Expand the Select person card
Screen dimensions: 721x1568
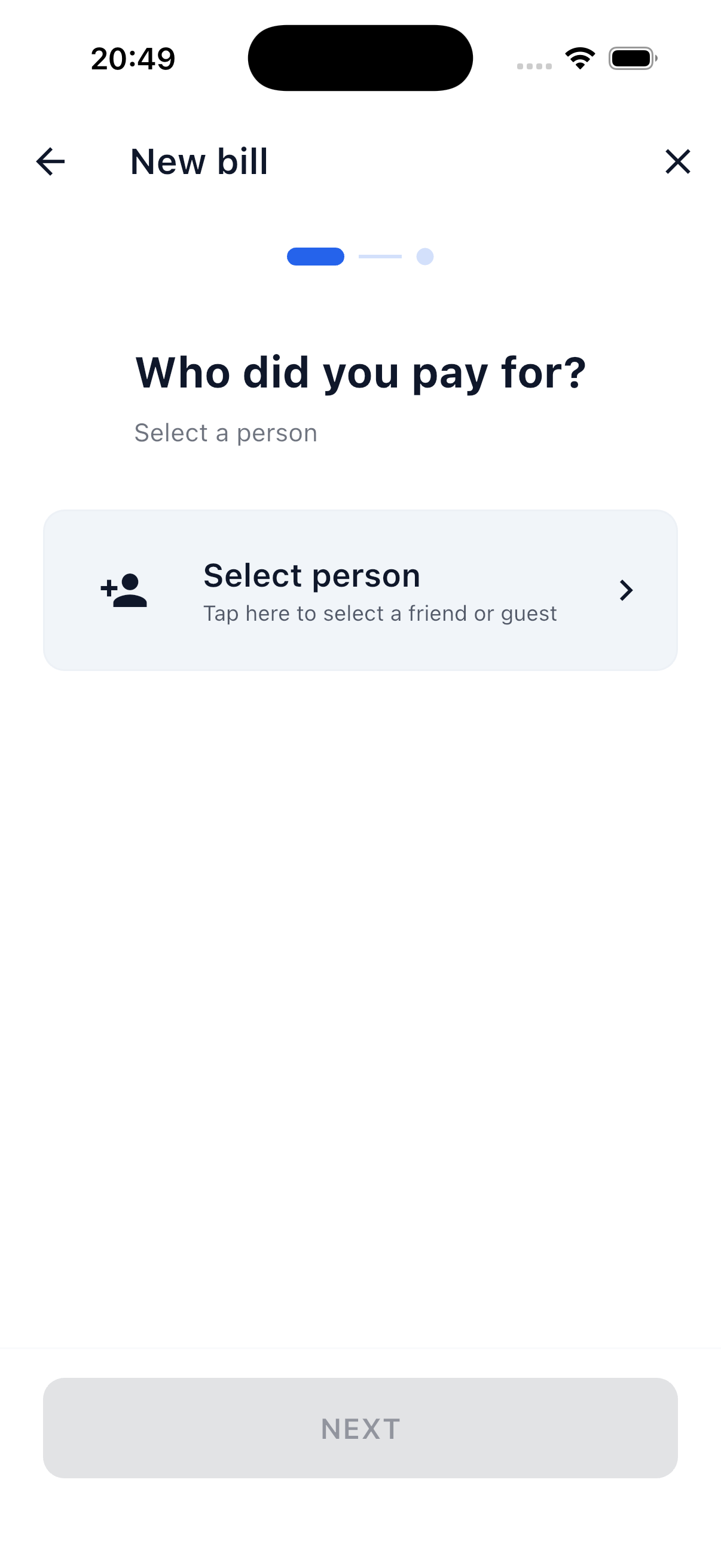pyautogui.click(x=360, y=590)
